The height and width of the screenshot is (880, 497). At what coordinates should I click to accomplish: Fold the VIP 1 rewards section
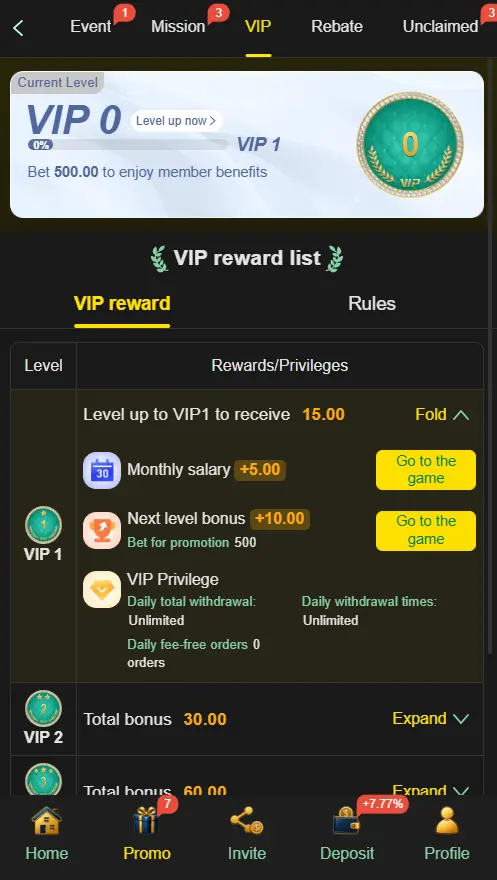[x=441, y=415]
